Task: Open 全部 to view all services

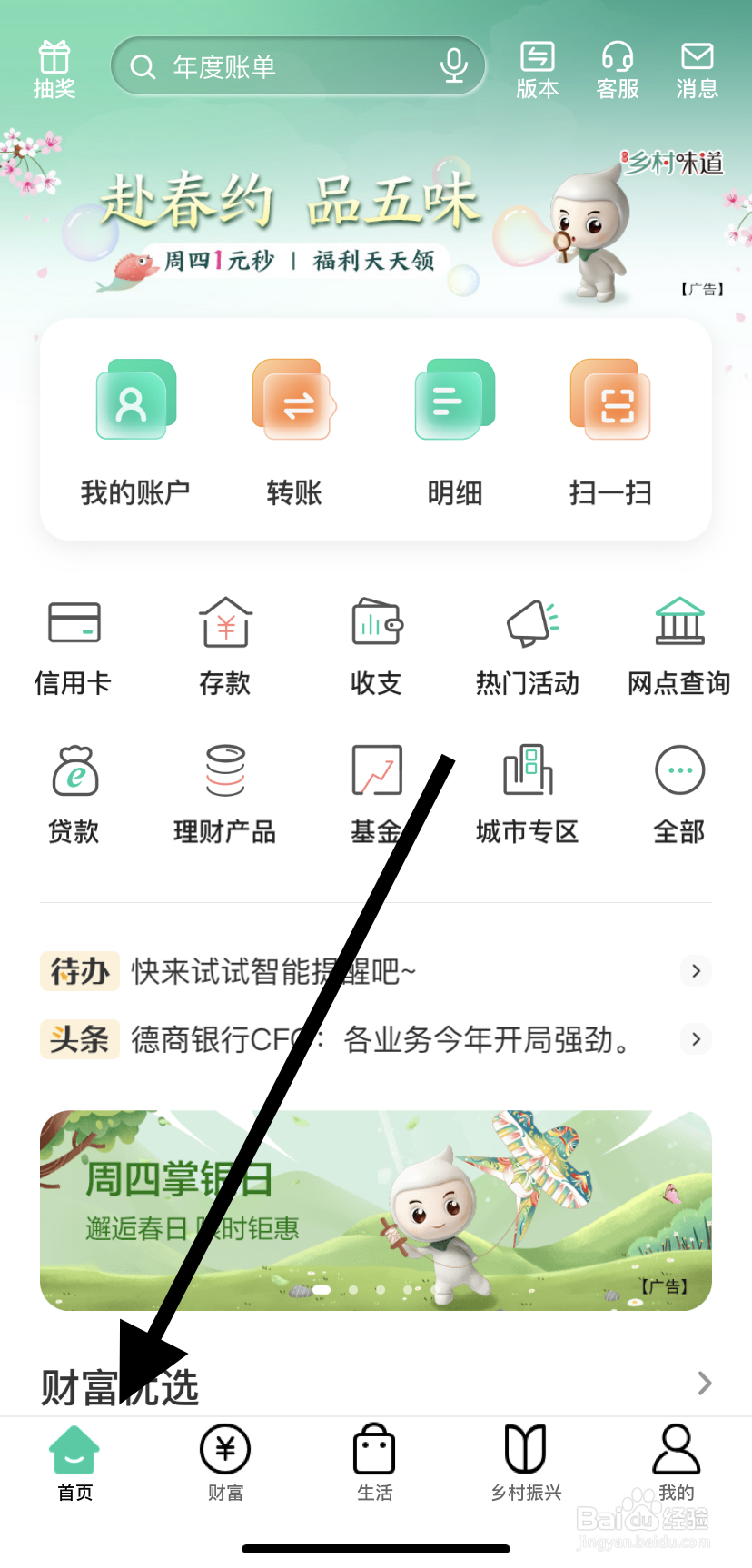Action: pos(678,793)
